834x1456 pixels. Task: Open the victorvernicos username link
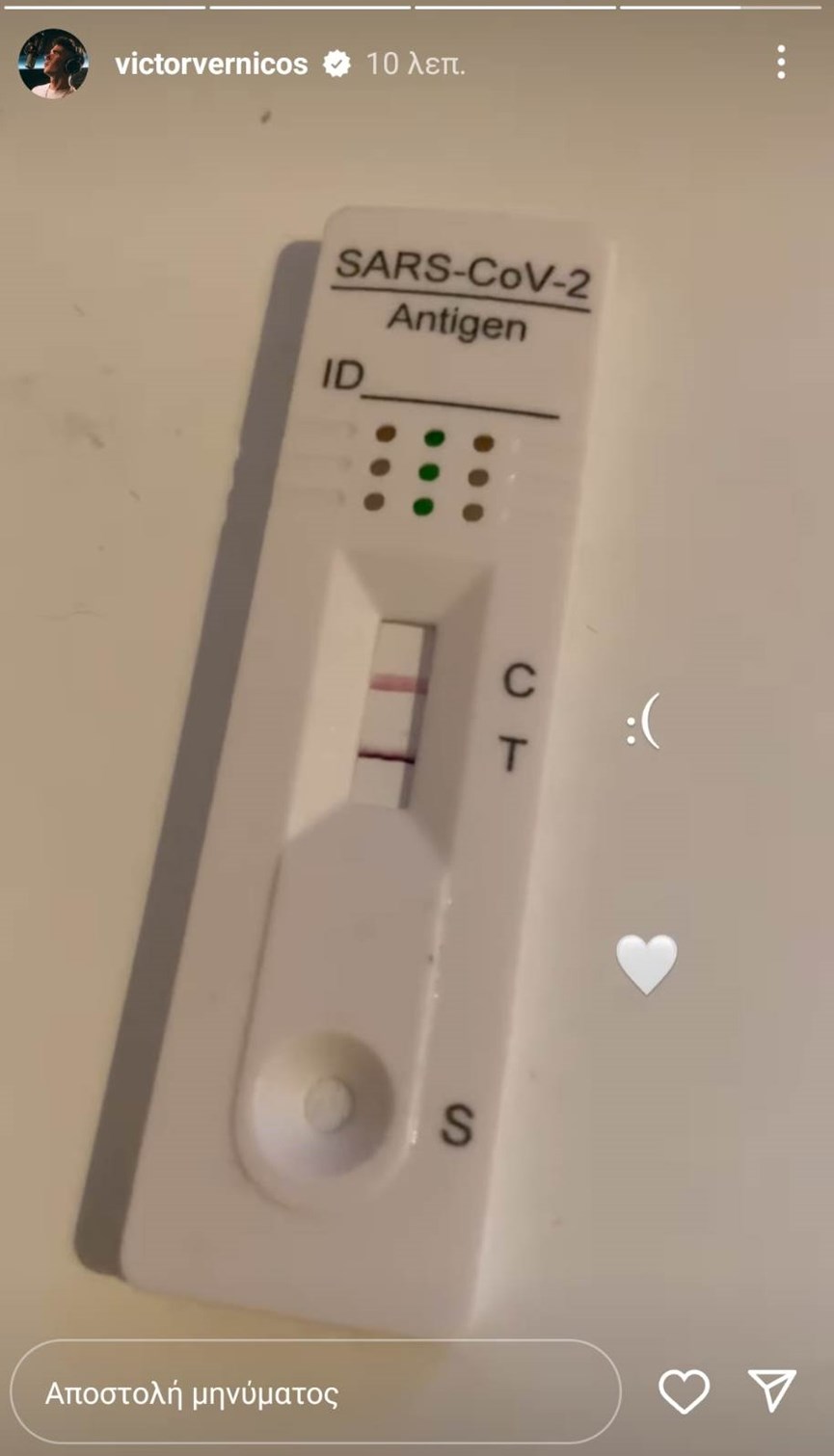pos(210,65)
